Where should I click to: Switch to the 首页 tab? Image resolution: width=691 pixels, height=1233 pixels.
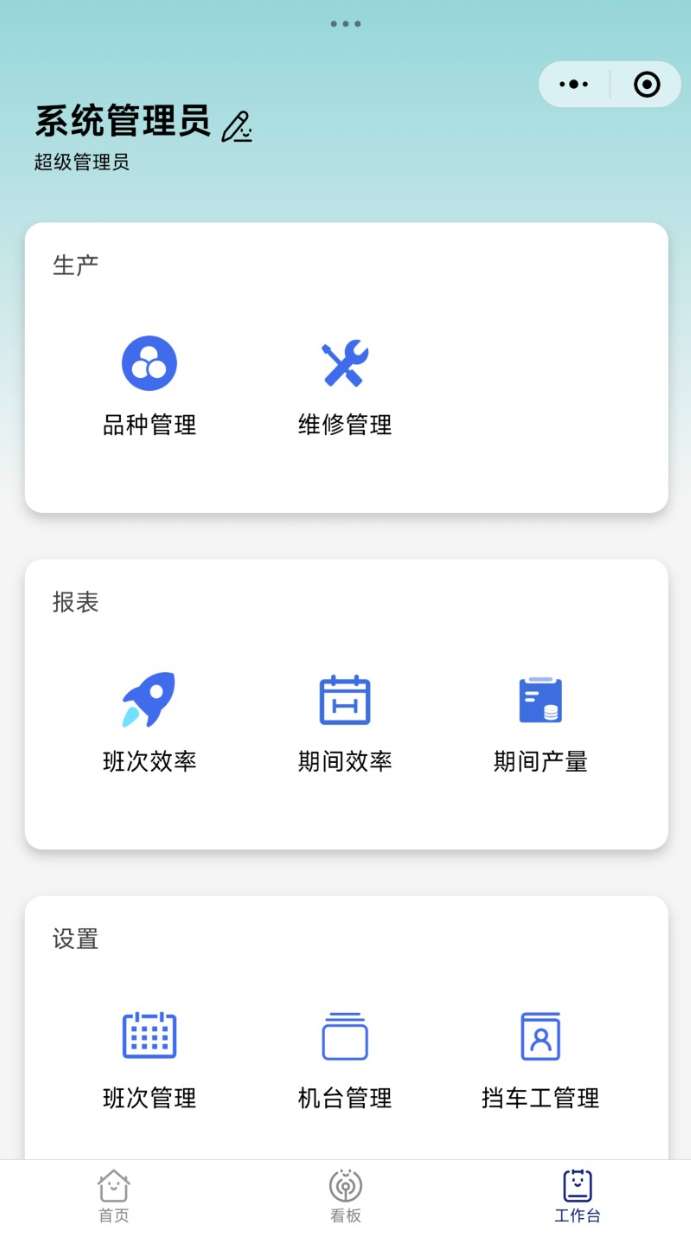coord(114,1196)
